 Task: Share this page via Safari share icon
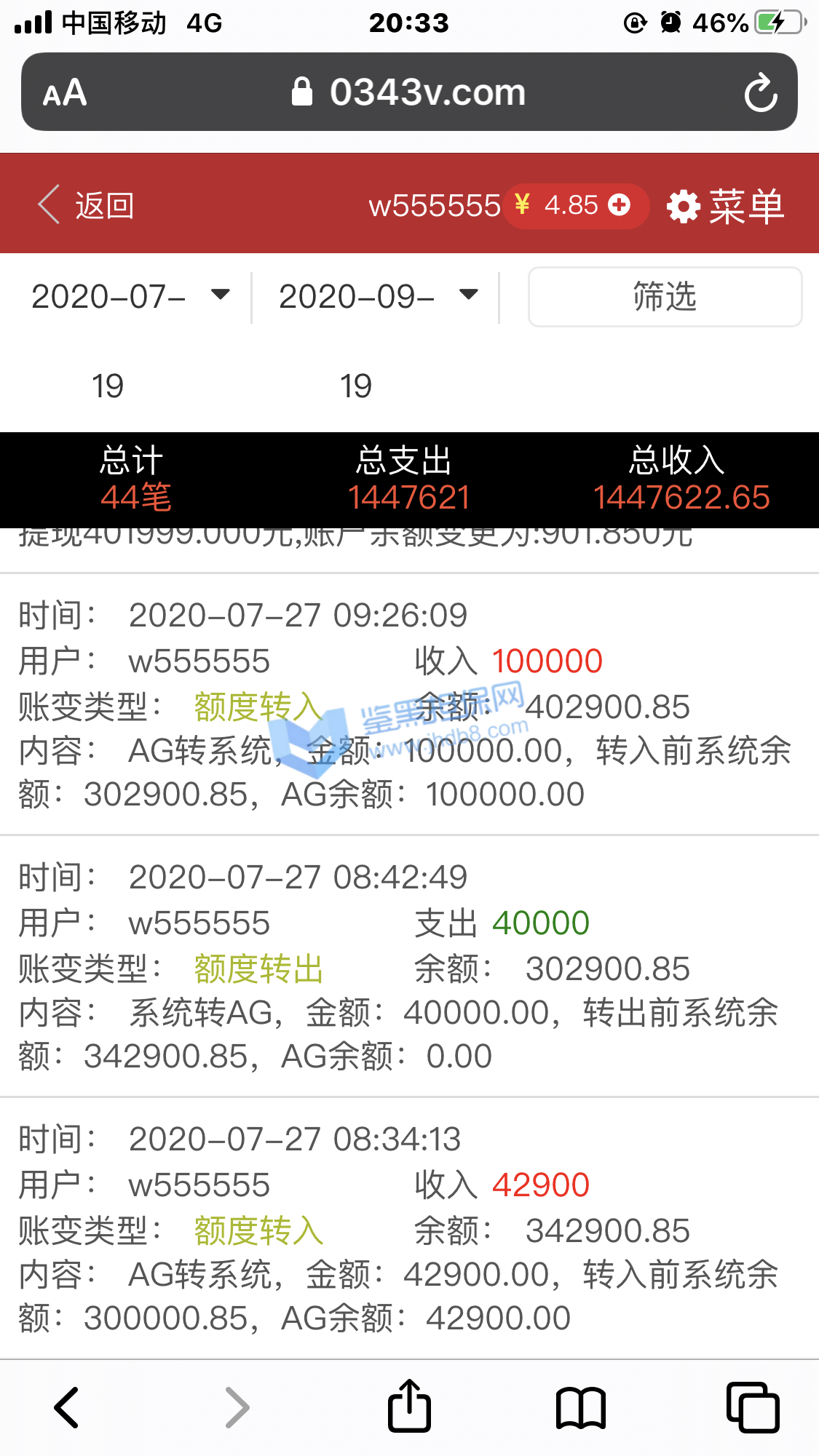pos(409,1406)
